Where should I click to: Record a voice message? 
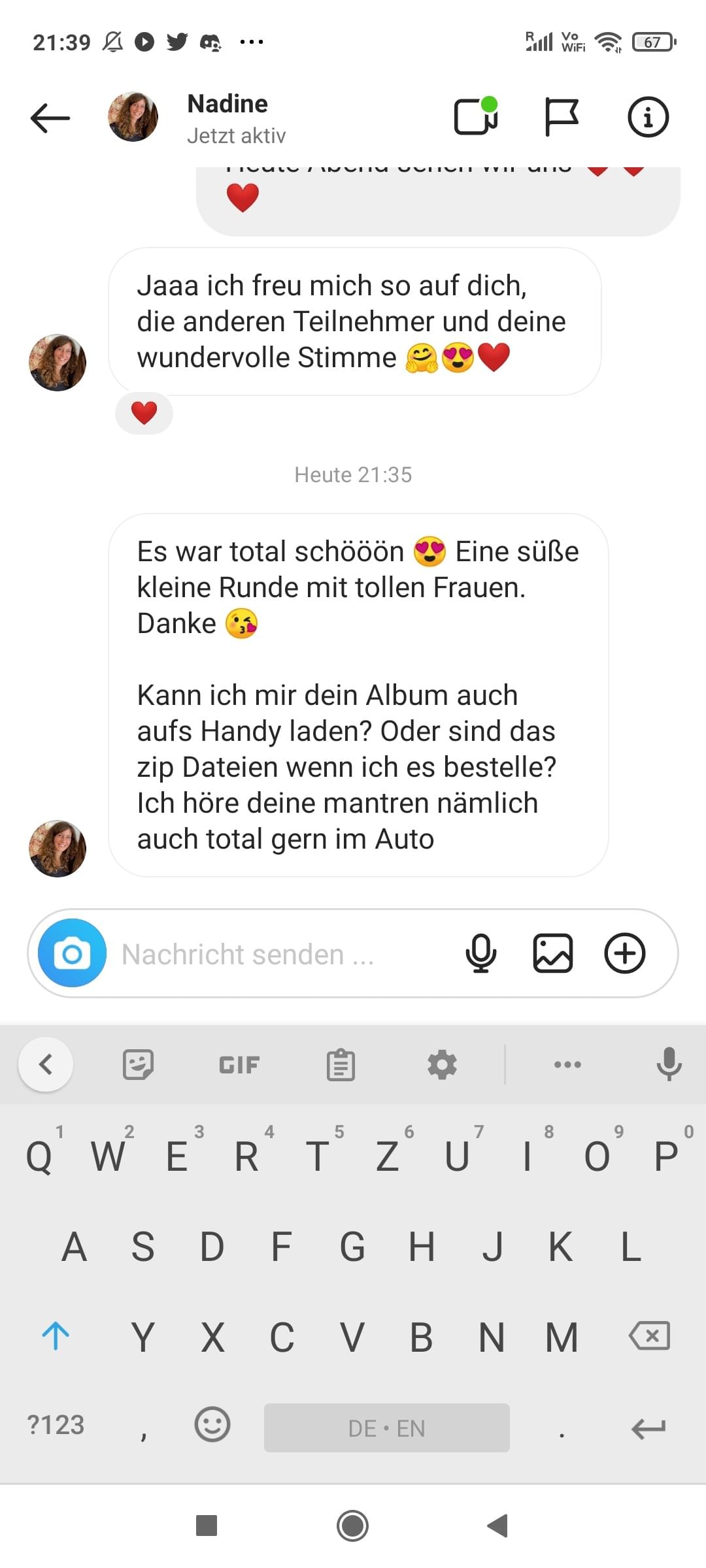tap(480, 953)
